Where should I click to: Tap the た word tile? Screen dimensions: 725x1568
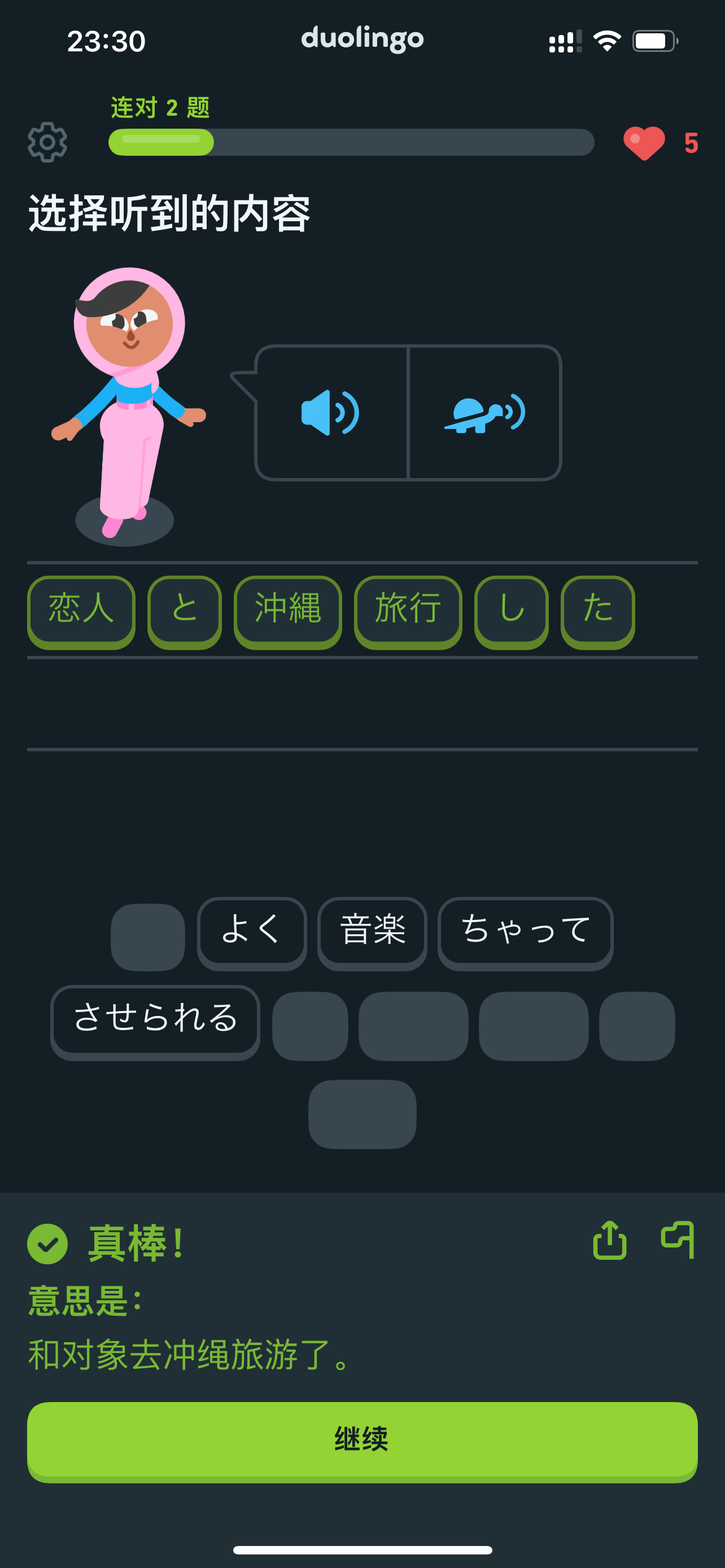tap(597, 611)
